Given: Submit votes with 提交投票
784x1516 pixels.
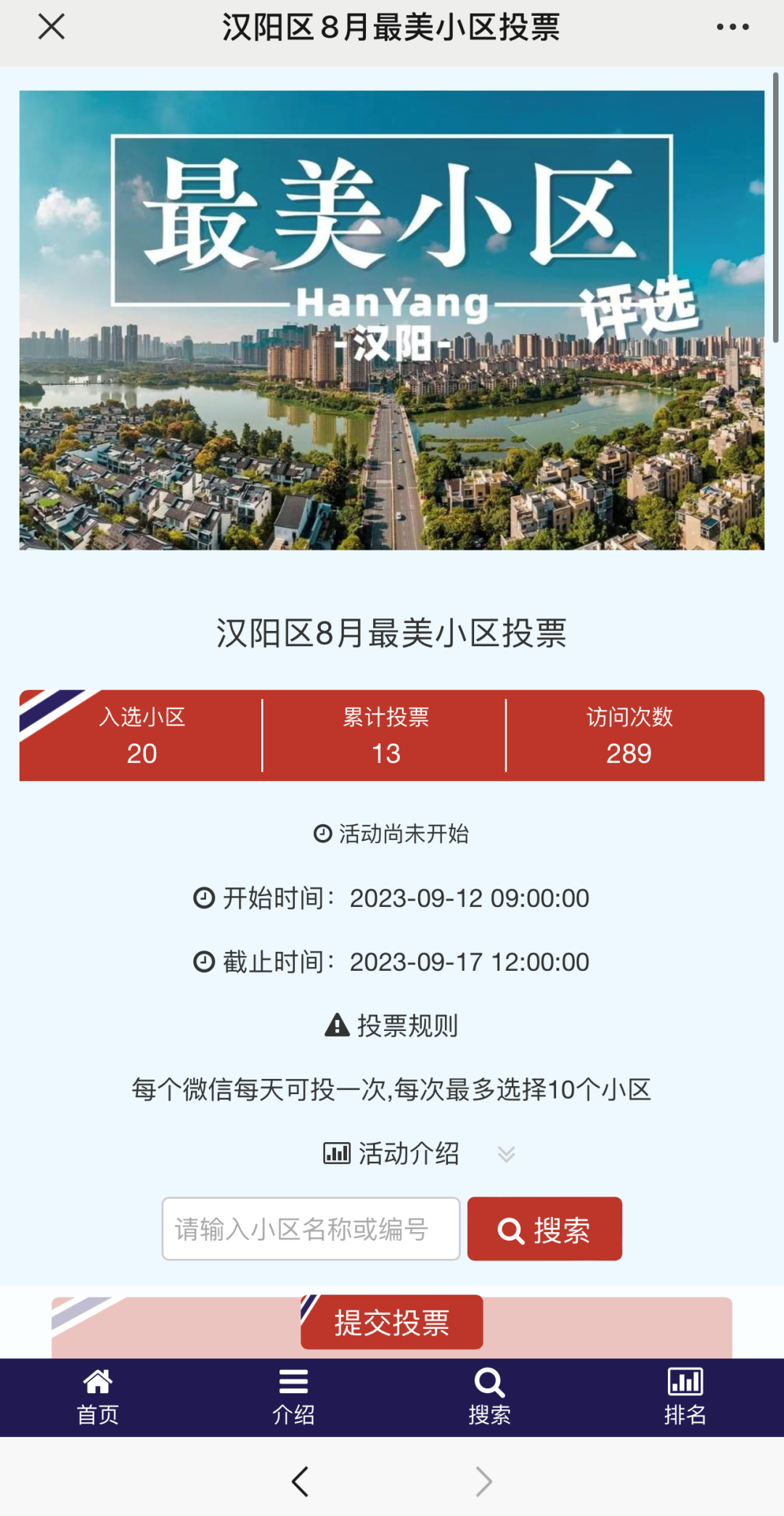Looking at the screenshot, I should coord(392,1322).
